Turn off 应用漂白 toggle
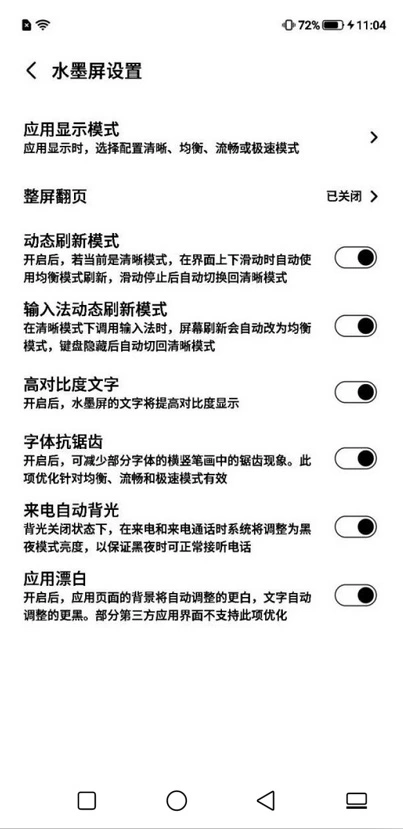Screen dimensions: 403x829 pyautogui.click(x=355, y=595)
